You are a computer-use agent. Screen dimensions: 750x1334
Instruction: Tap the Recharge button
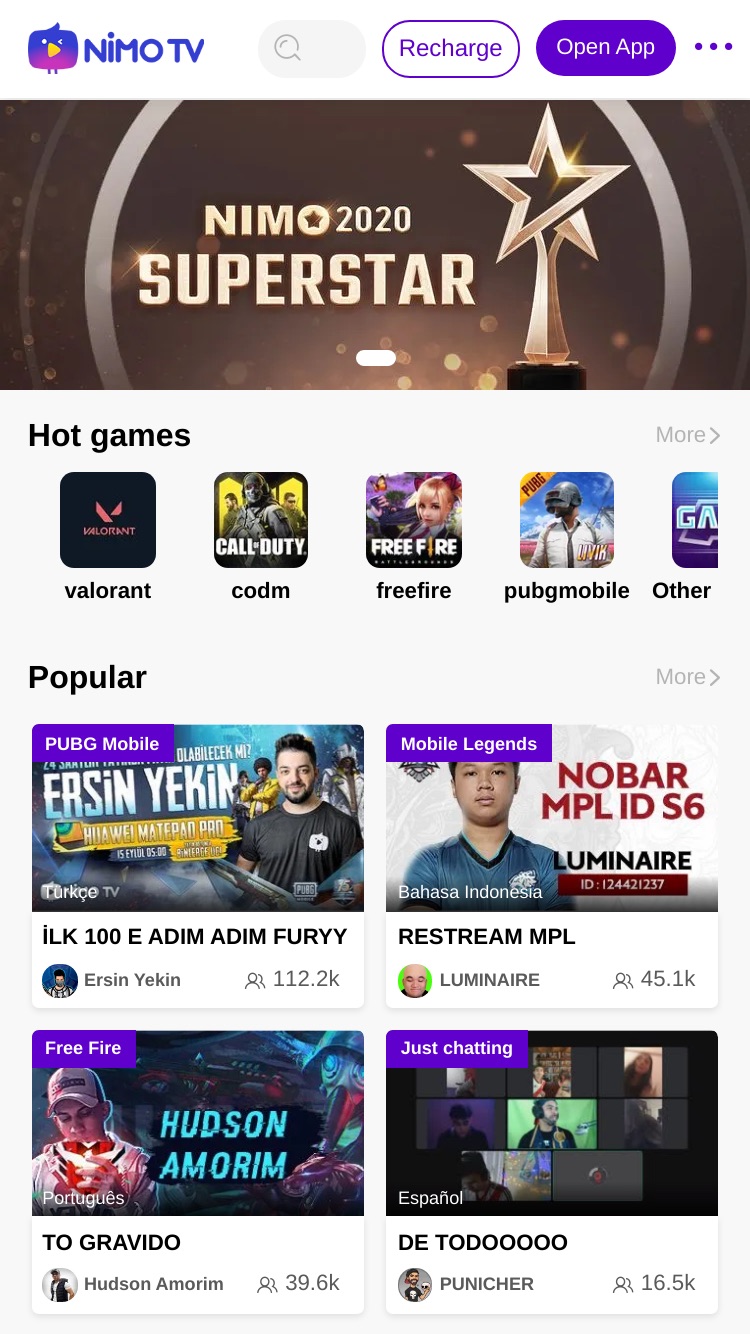click(451, 48)
